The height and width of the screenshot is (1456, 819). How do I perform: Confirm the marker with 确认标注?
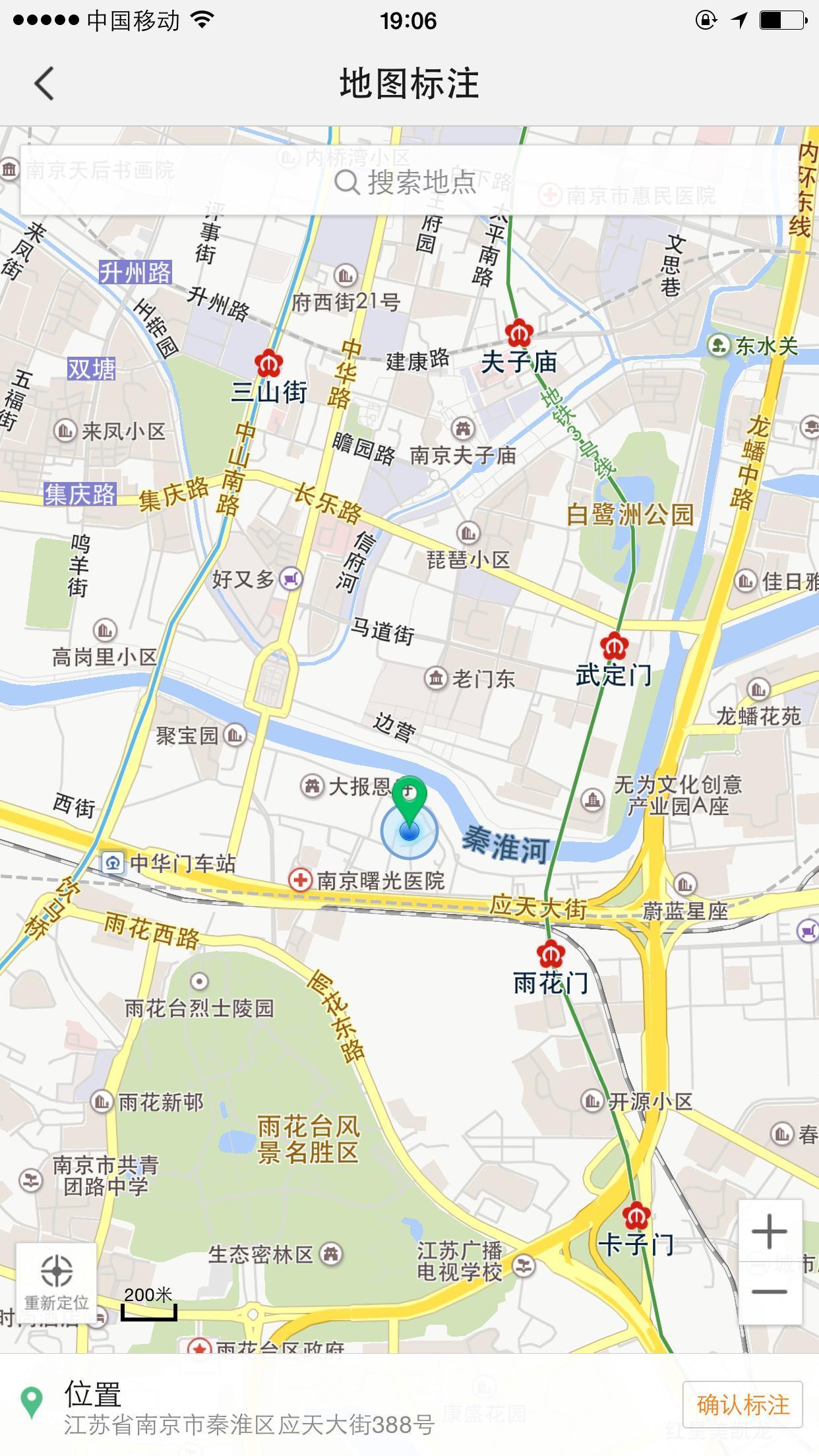pyautogui.click(x=743, y=1405)
